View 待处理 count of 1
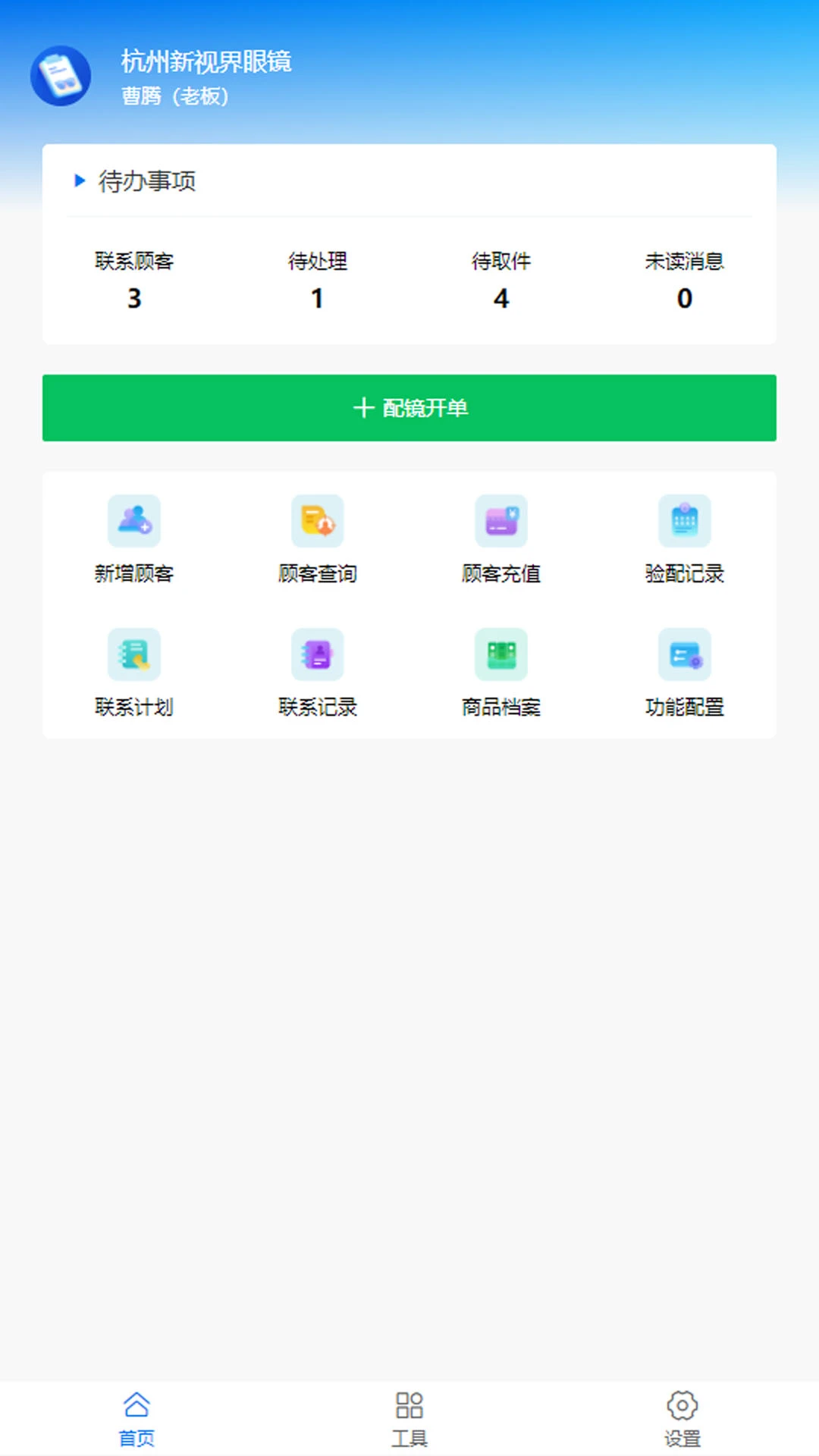 coord(317,282)
